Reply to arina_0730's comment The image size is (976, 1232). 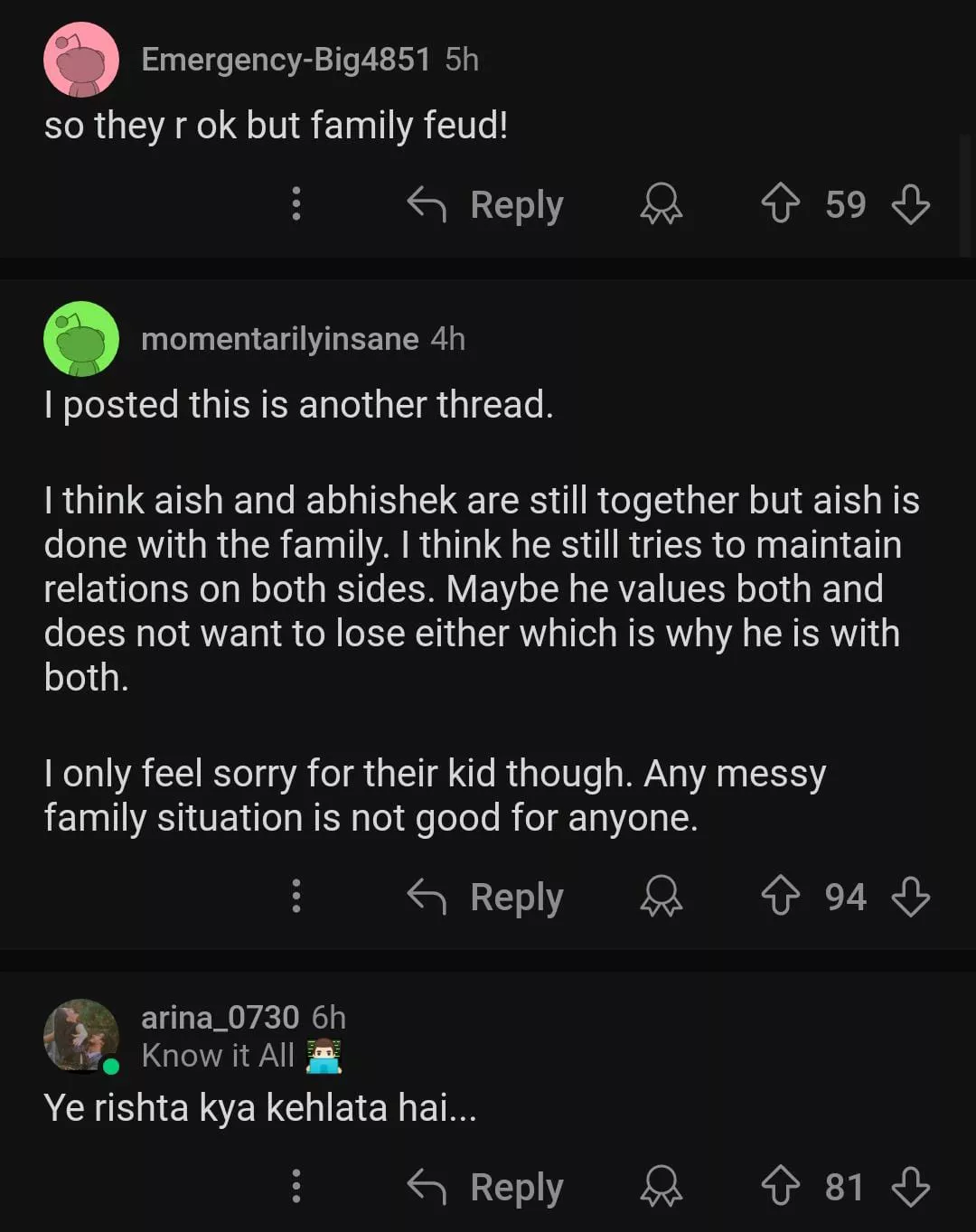[486, 1187]
